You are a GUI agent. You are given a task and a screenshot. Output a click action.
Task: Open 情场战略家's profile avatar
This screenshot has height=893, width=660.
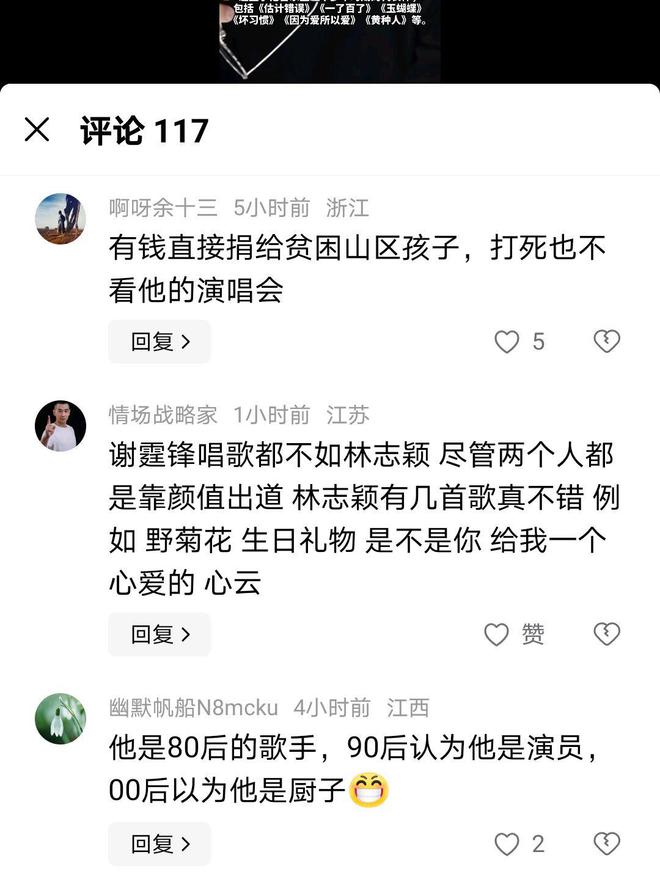(60, 426)
